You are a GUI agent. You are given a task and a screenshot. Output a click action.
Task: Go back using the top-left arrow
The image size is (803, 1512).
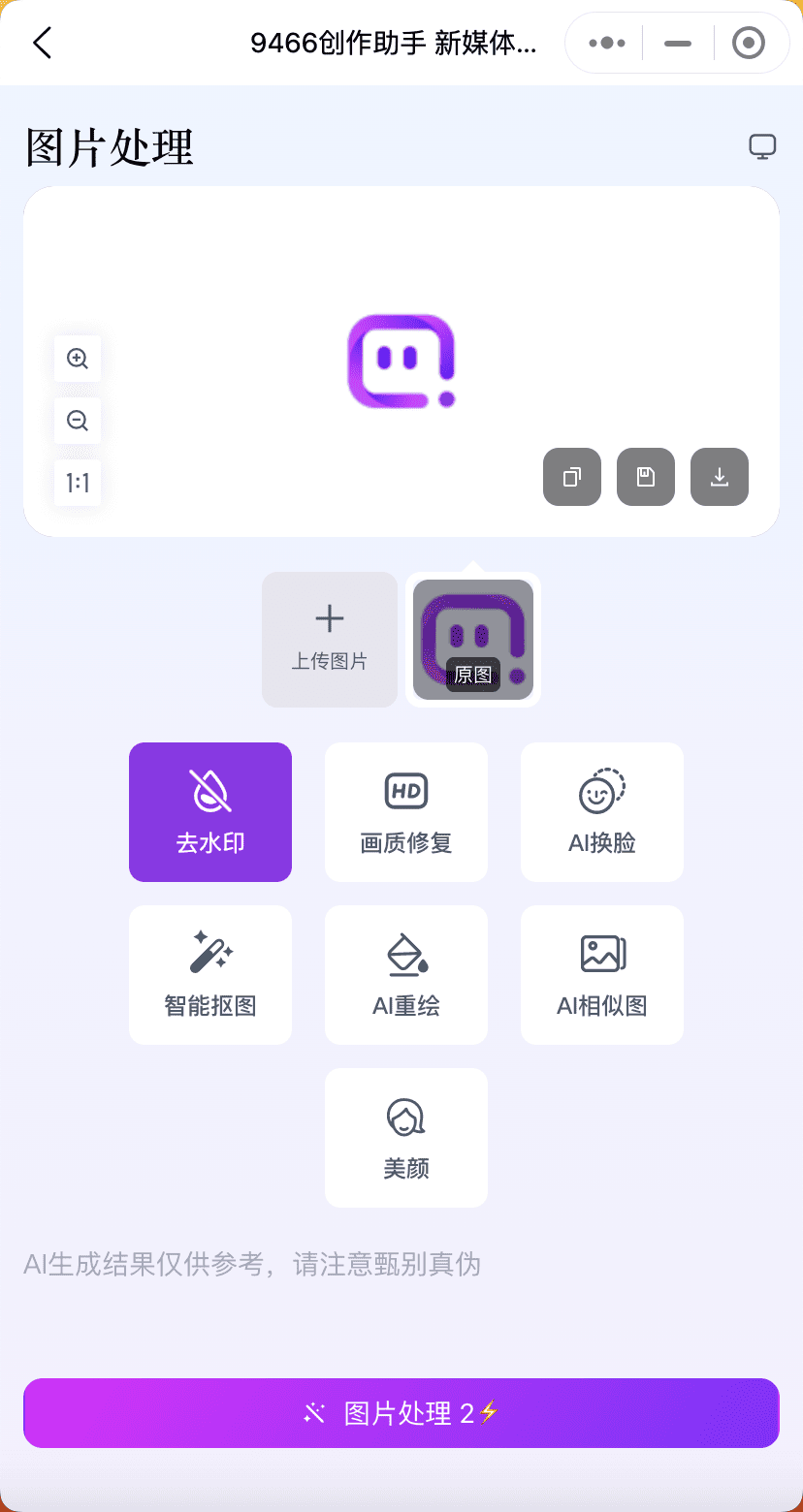[x=42, y=43]
